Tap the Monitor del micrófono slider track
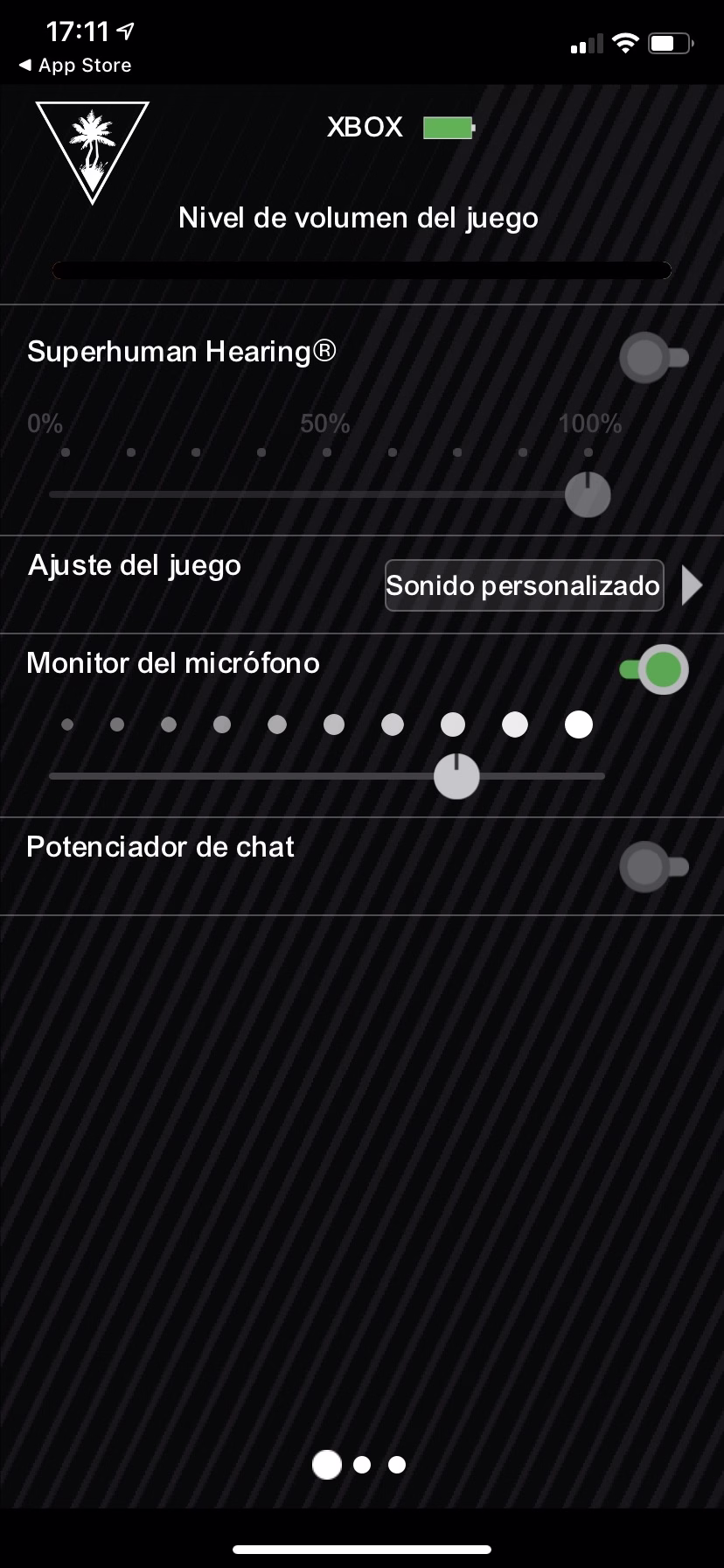 [327, 776]
